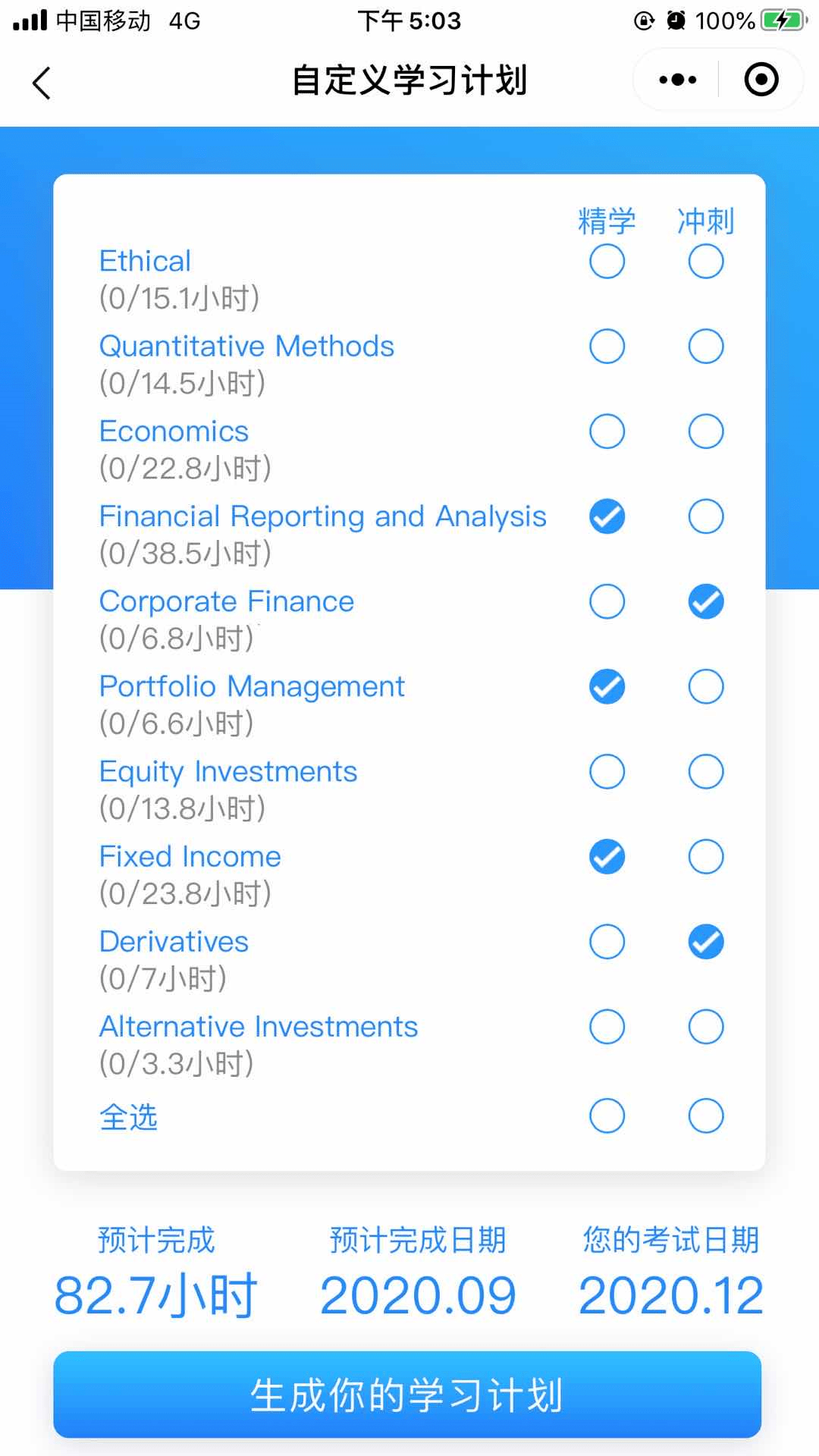Screen dimensions: 819x1456
Task: Select all subjects as 冲刺 via 全选
Action: coord(705,1116)
